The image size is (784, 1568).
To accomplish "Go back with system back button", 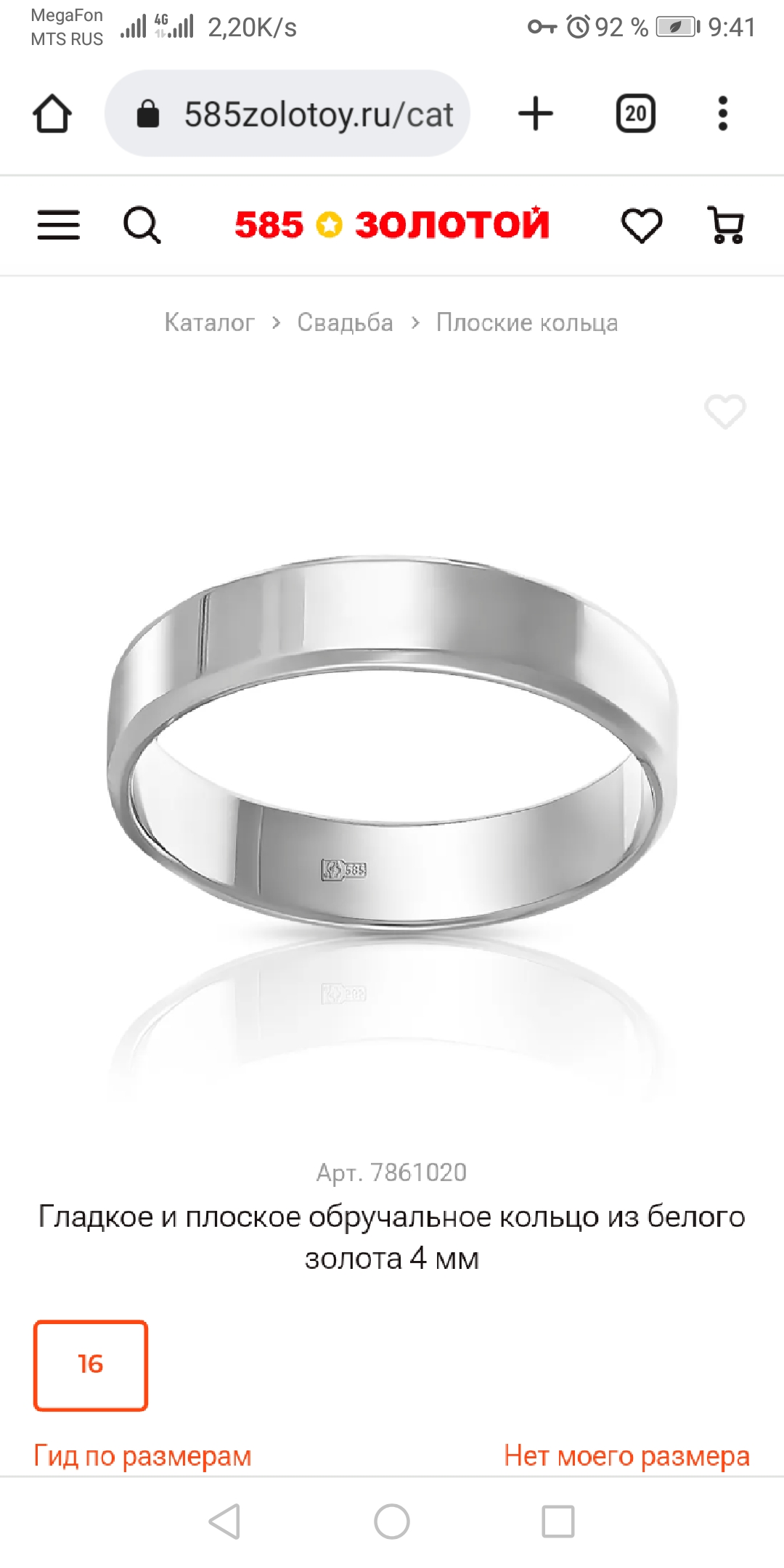I will 225,1522.
